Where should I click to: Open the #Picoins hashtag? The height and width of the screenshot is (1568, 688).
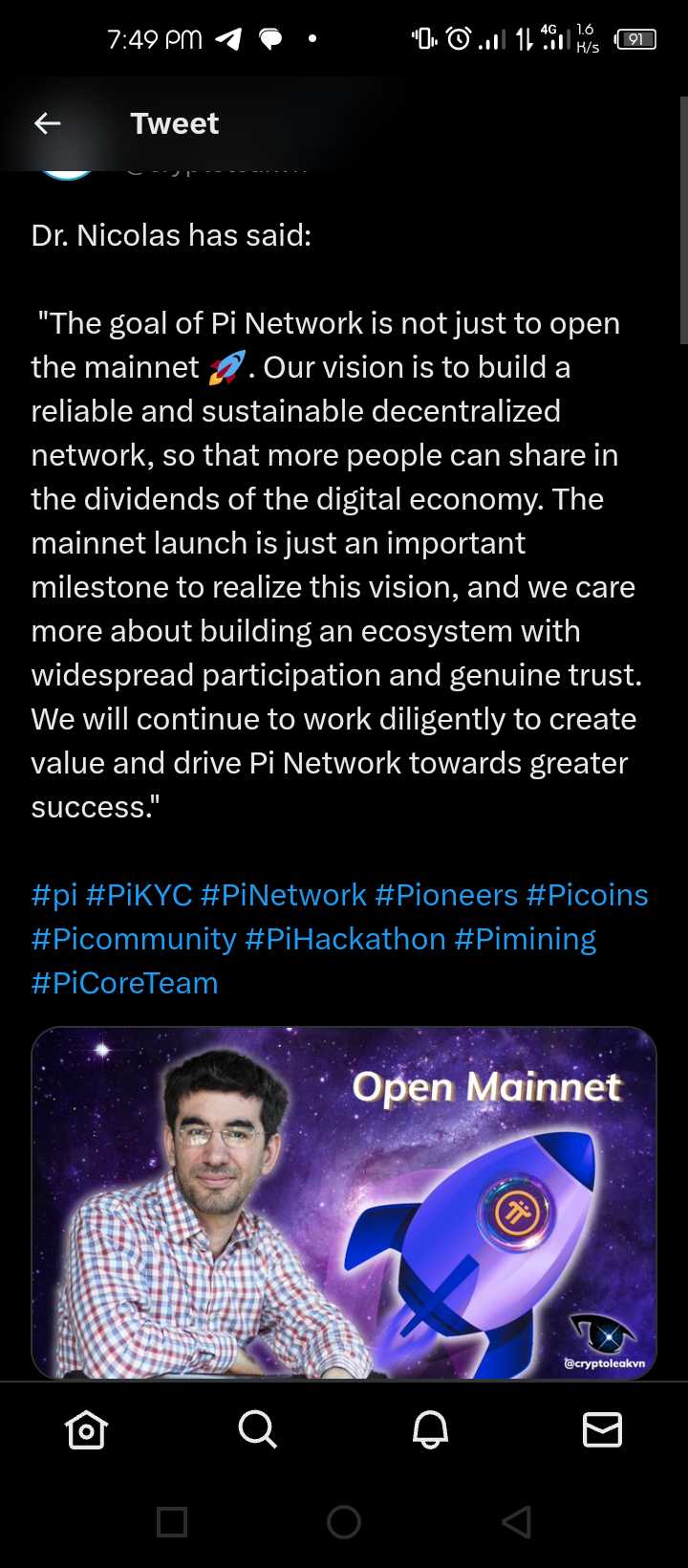pos(587,895)
